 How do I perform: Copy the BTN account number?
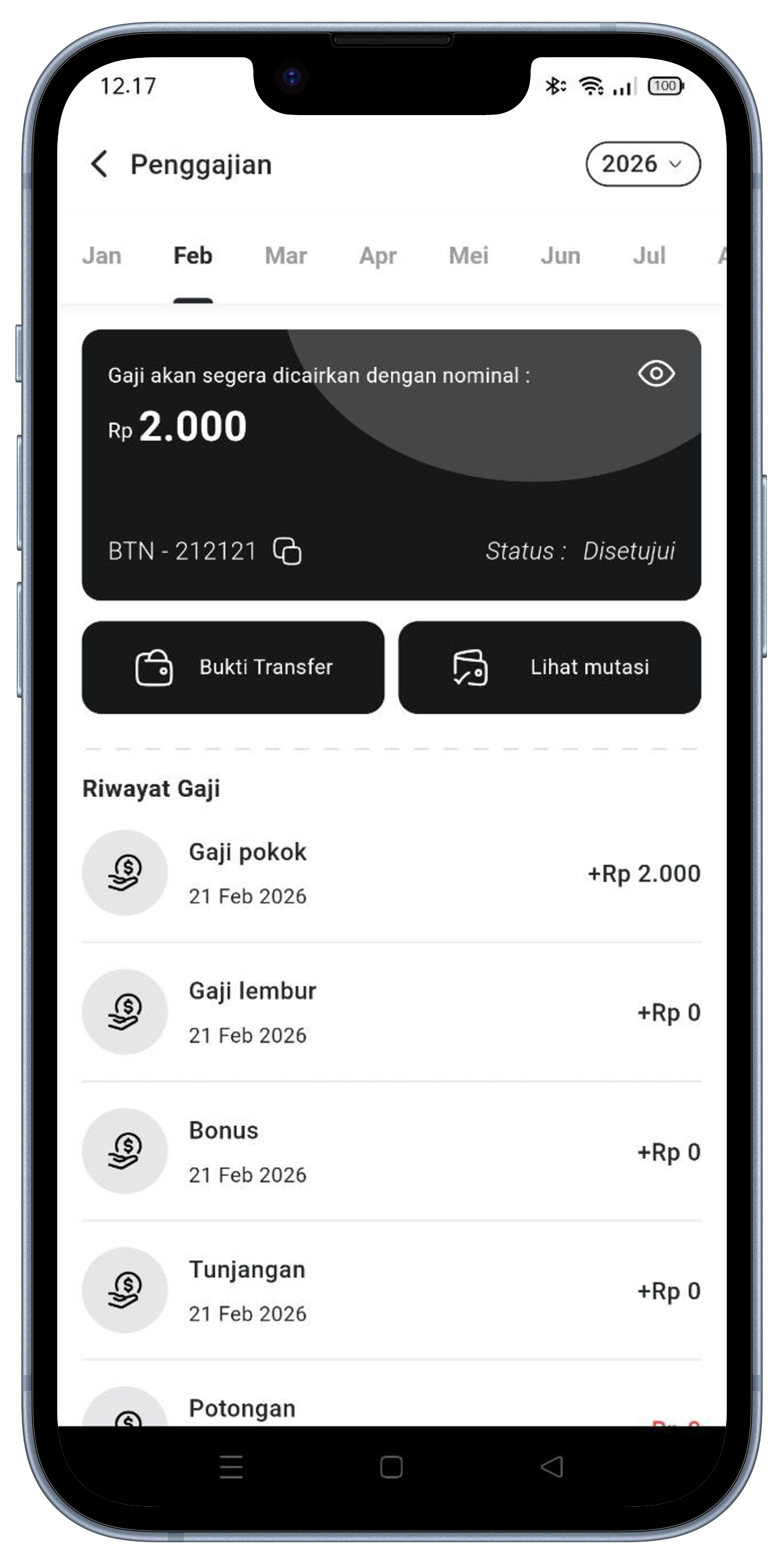pyautogui.click(x=287, y=551)
